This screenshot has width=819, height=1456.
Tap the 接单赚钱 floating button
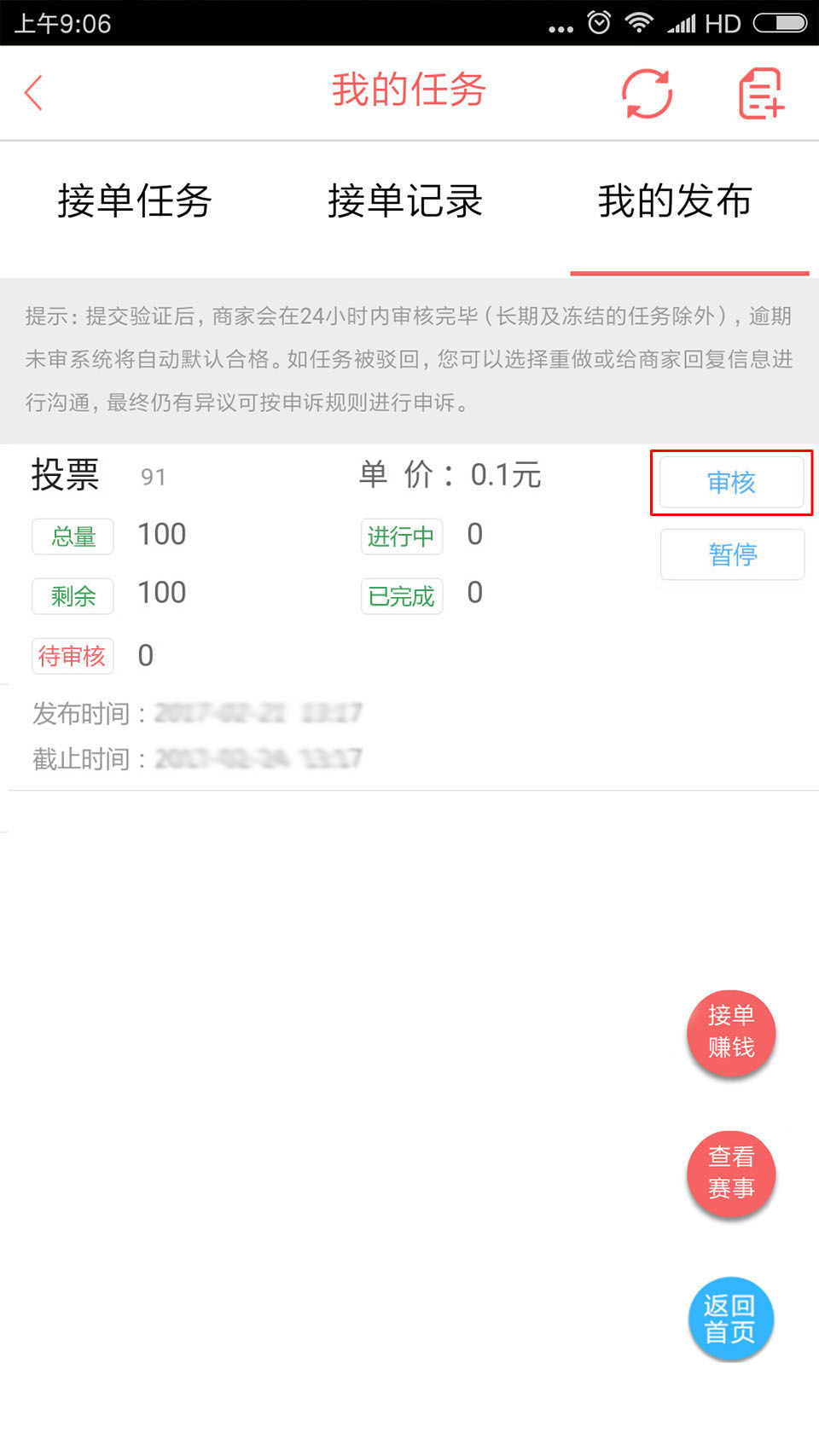tap(730, 1033)
